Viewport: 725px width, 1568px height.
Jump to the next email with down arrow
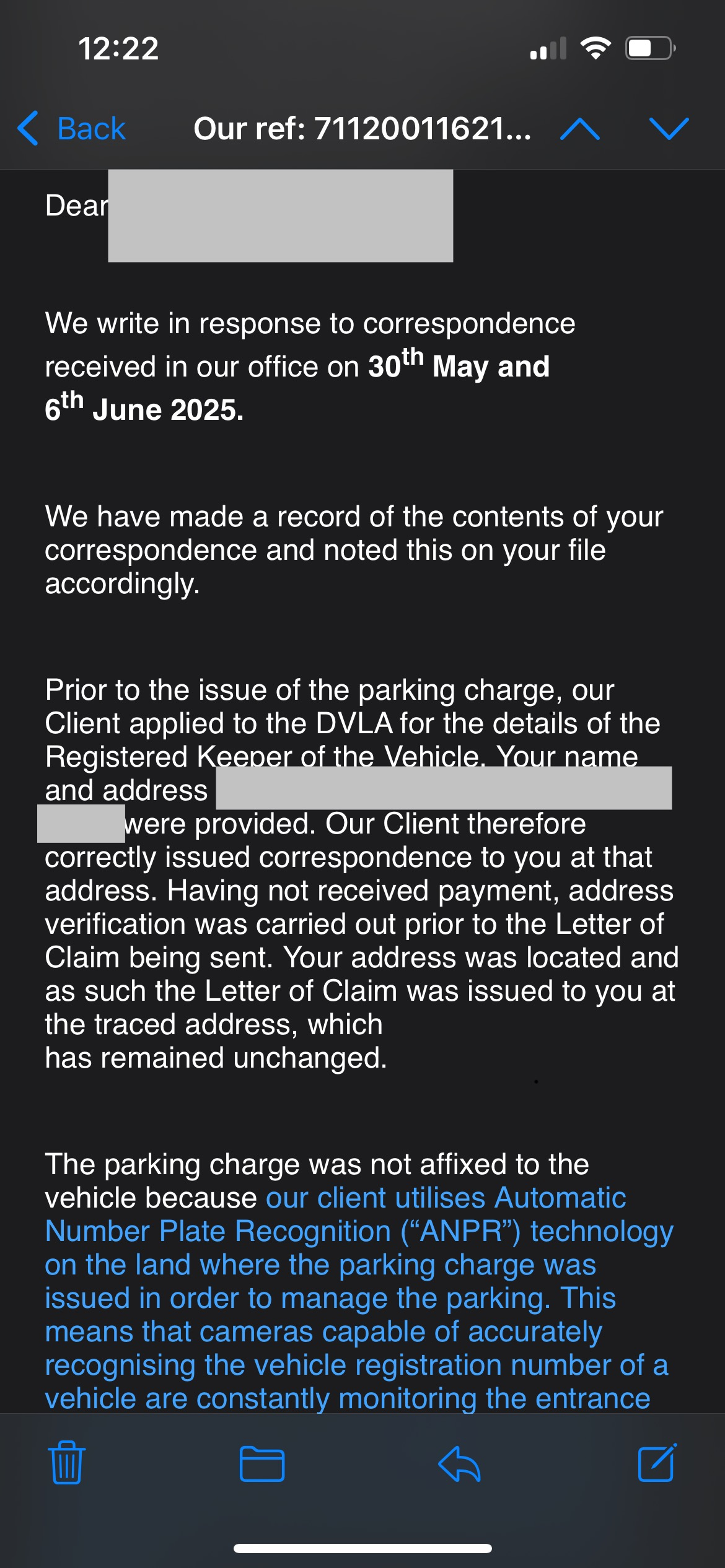669,129
